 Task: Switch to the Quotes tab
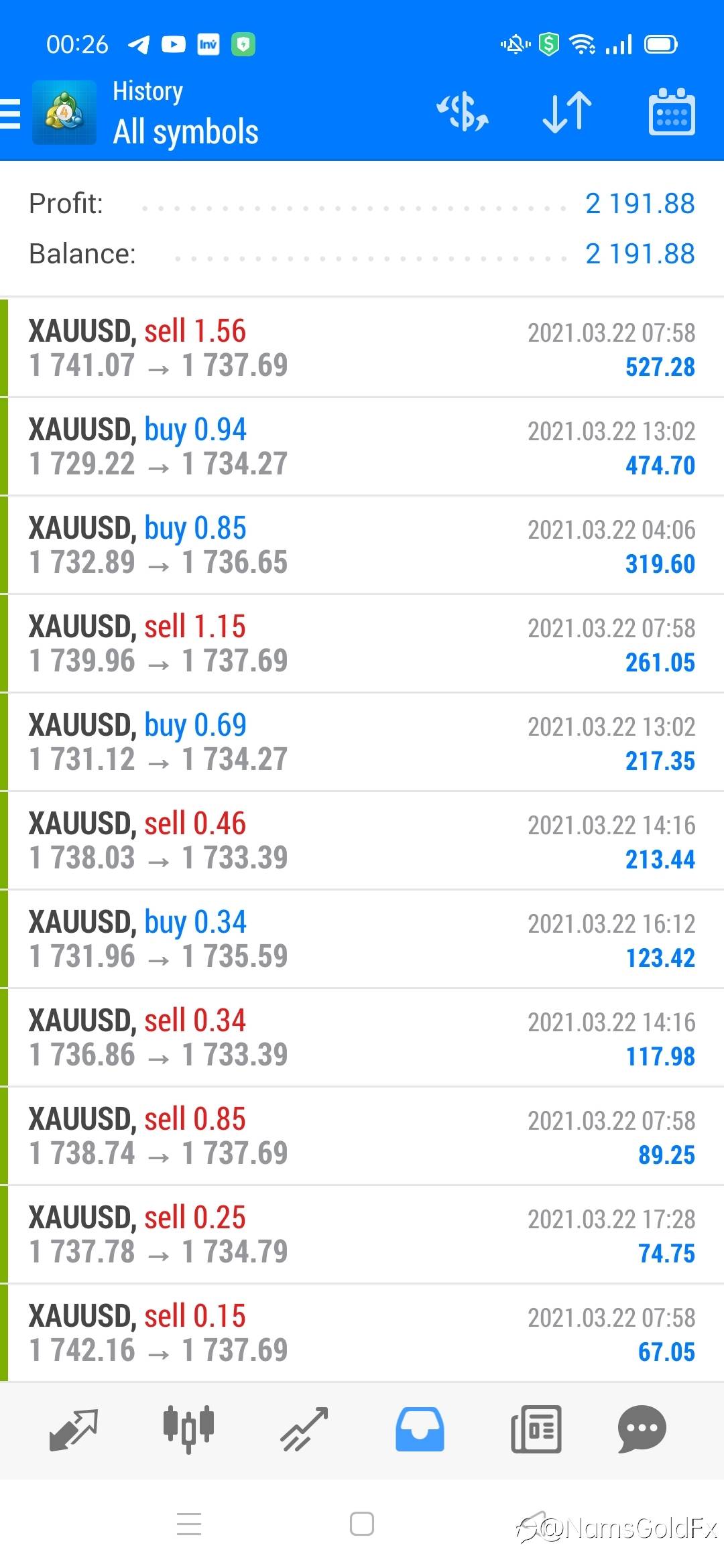(74, 1429)
